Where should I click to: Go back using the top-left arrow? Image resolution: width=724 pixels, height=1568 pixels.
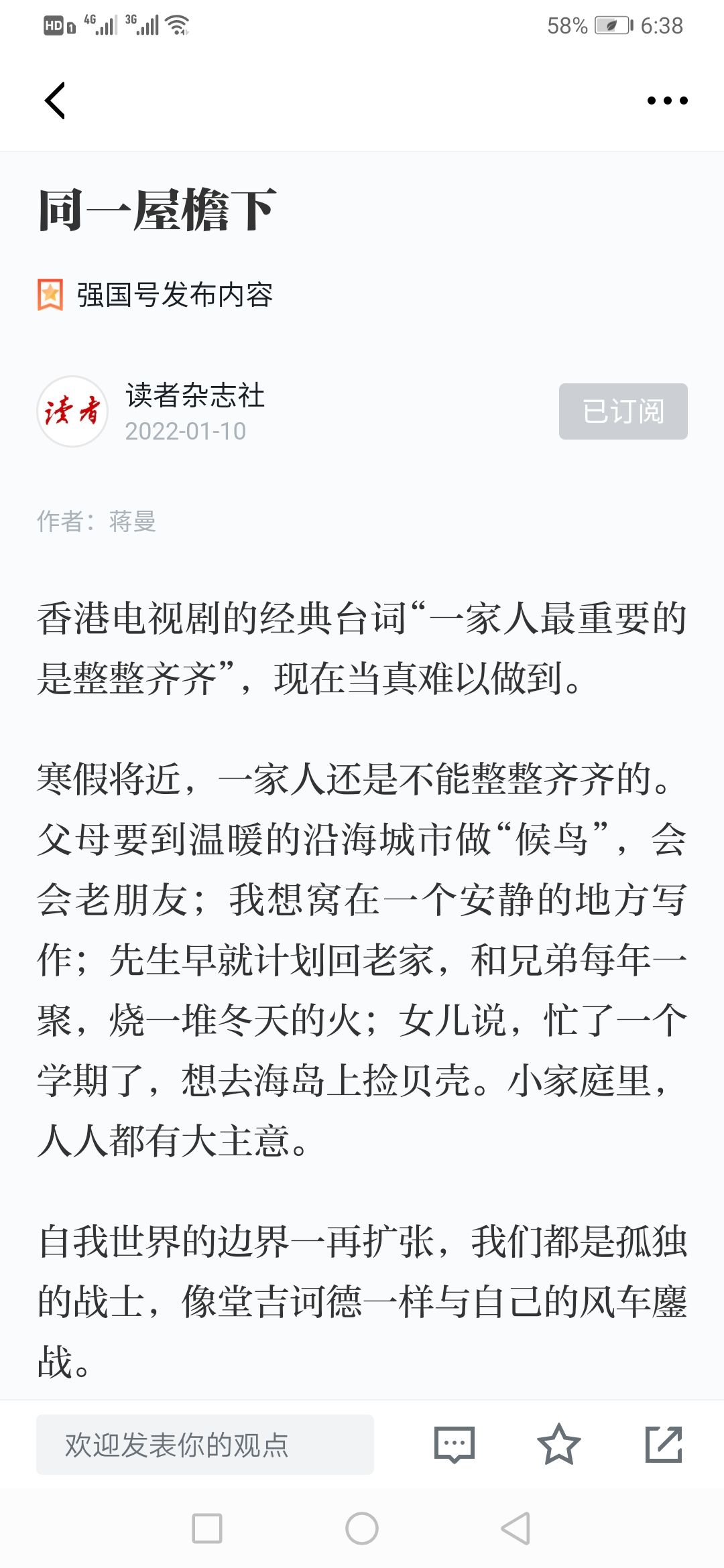coord(55,101)
